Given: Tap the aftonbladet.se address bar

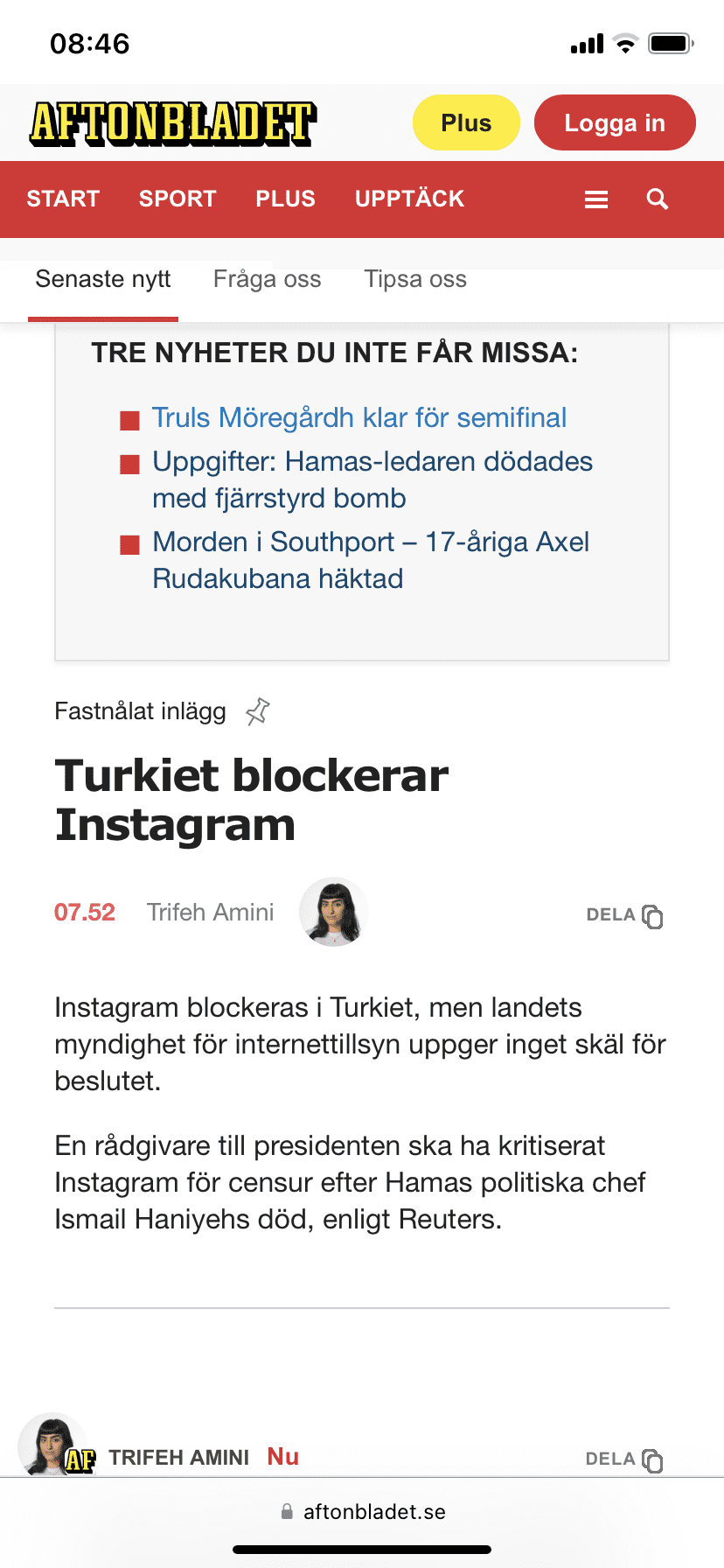Looking at the screenshot, I should point(362,1512).
